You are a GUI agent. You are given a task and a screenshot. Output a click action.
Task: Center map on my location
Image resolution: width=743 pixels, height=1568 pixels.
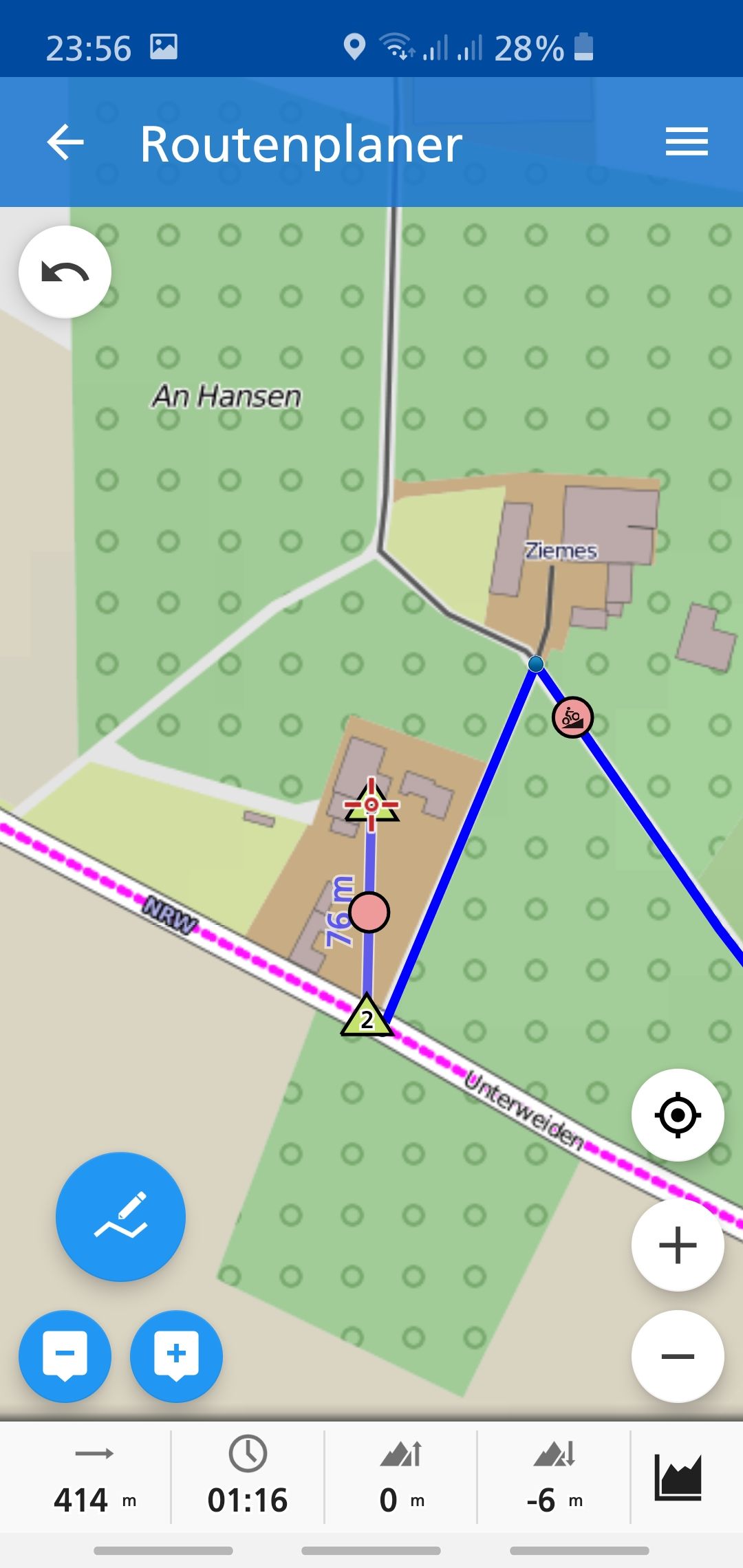678,1115
